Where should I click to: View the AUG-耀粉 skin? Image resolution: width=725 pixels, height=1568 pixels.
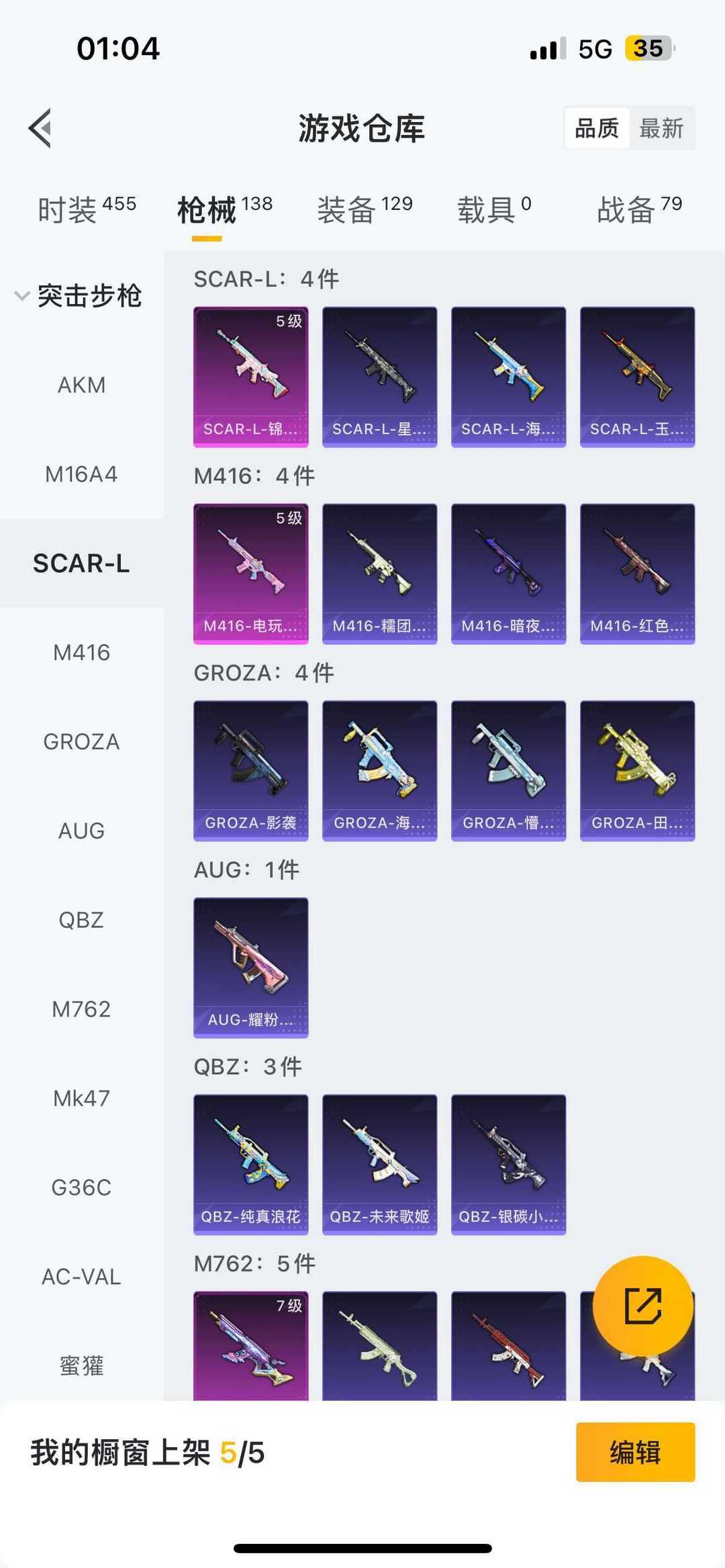tap(251, 968)
